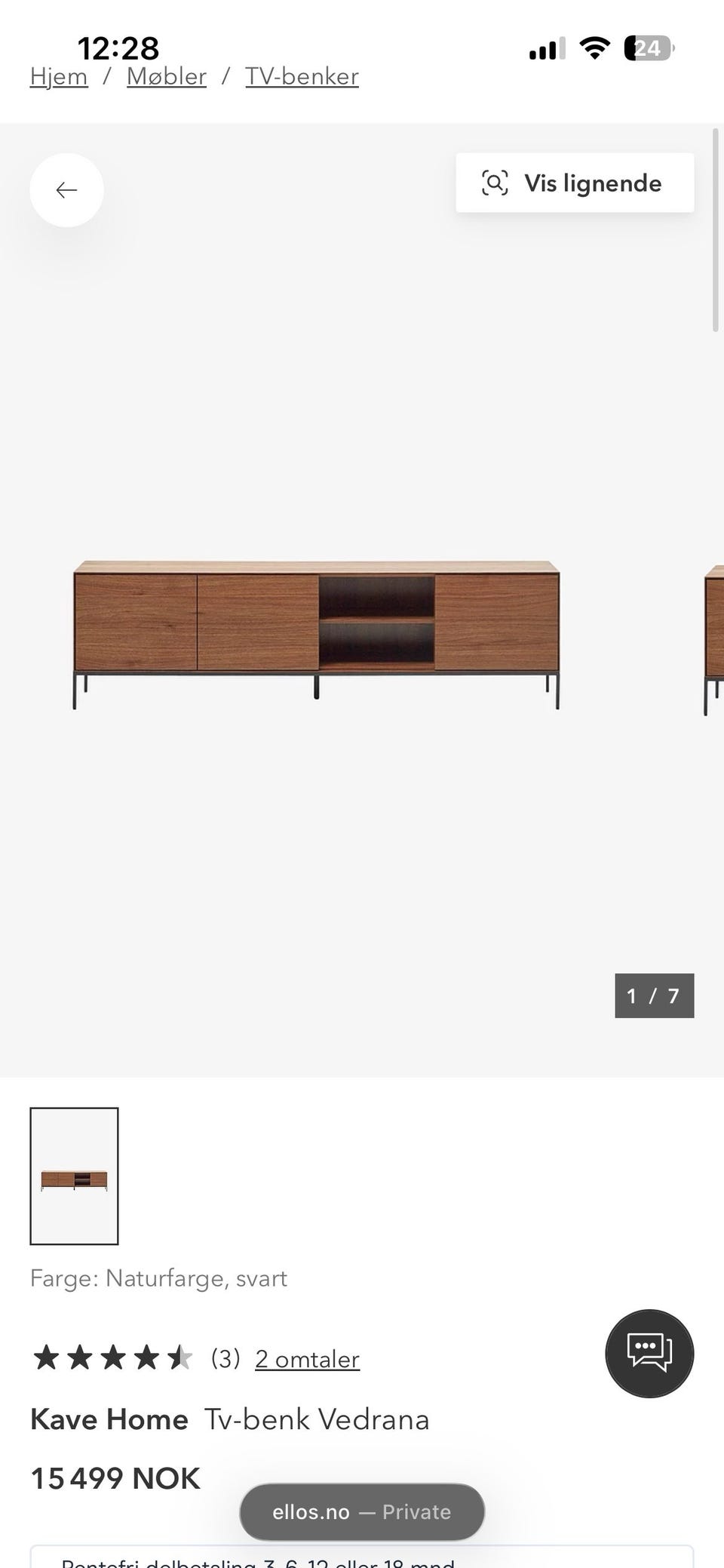Viewport: 724px width, 1568px height.
Task: Open the TV-benker breadcrumb link
Action: pyautogui.click(x=302, y=76)
